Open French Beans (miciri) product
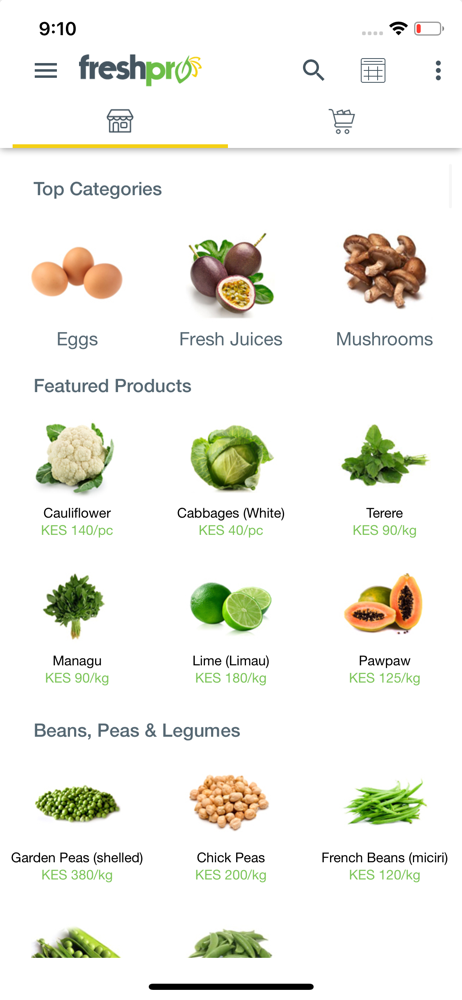Screen dimensions: 462x1000 (385, 827)
